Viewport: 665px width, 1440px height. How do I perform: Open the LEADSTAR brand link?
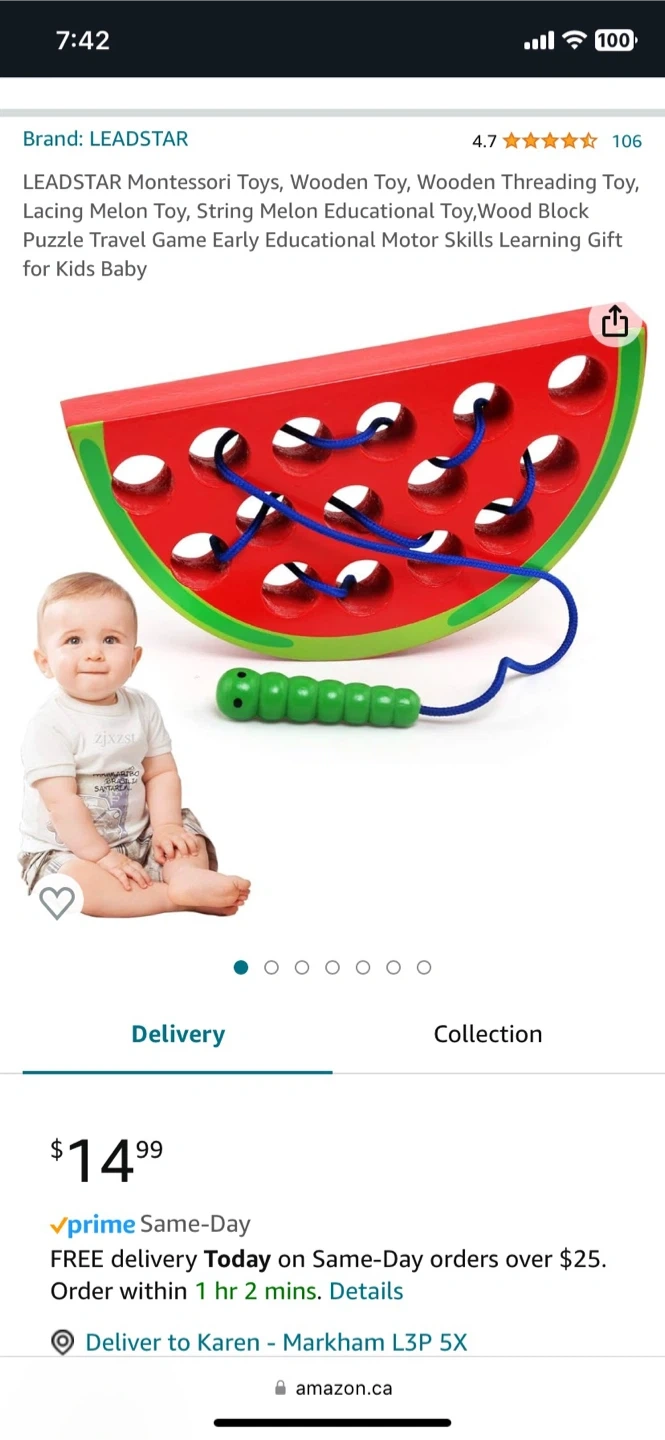click(x=105, y=139)
